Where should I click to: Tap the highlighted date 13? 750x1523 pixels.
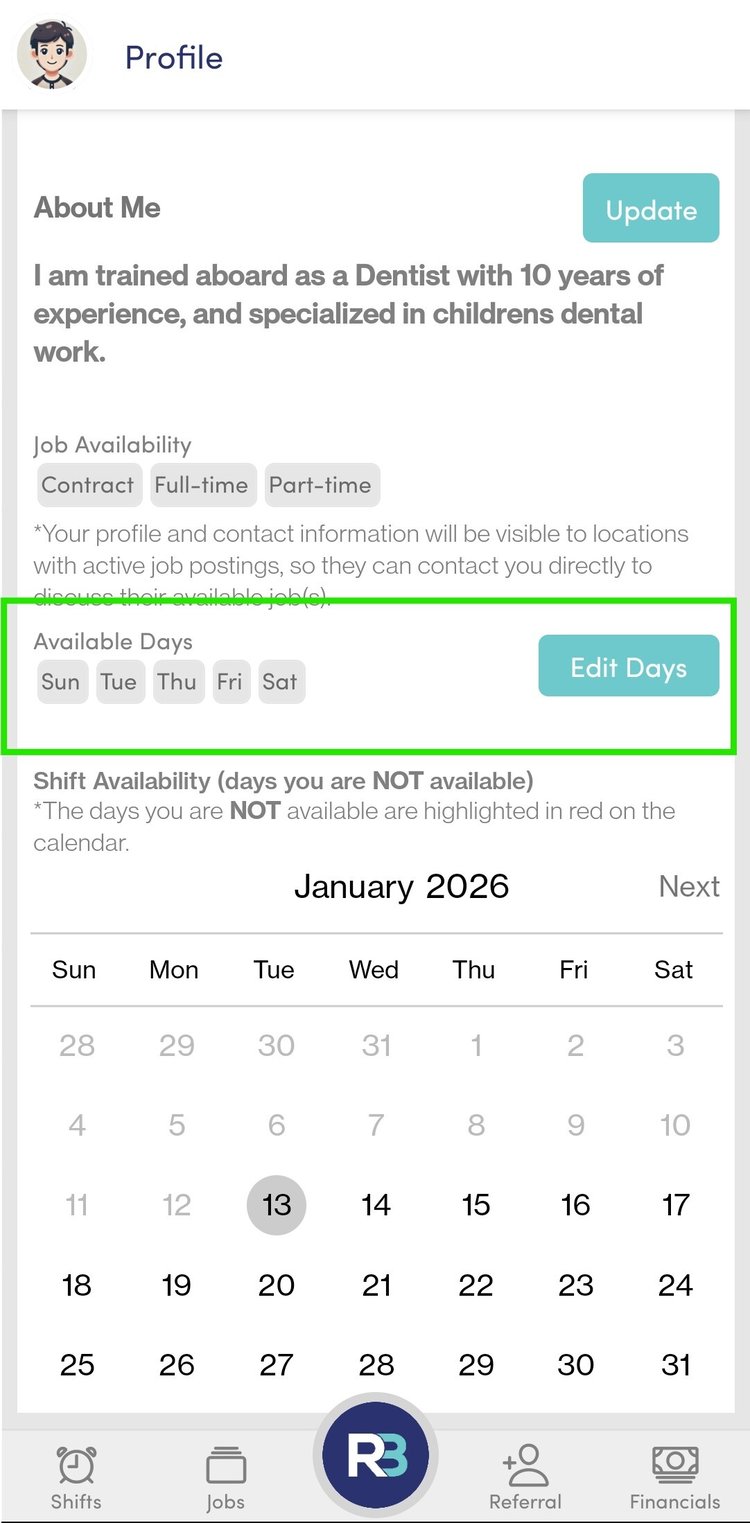pyautogui.click(x=276, y=1205)
